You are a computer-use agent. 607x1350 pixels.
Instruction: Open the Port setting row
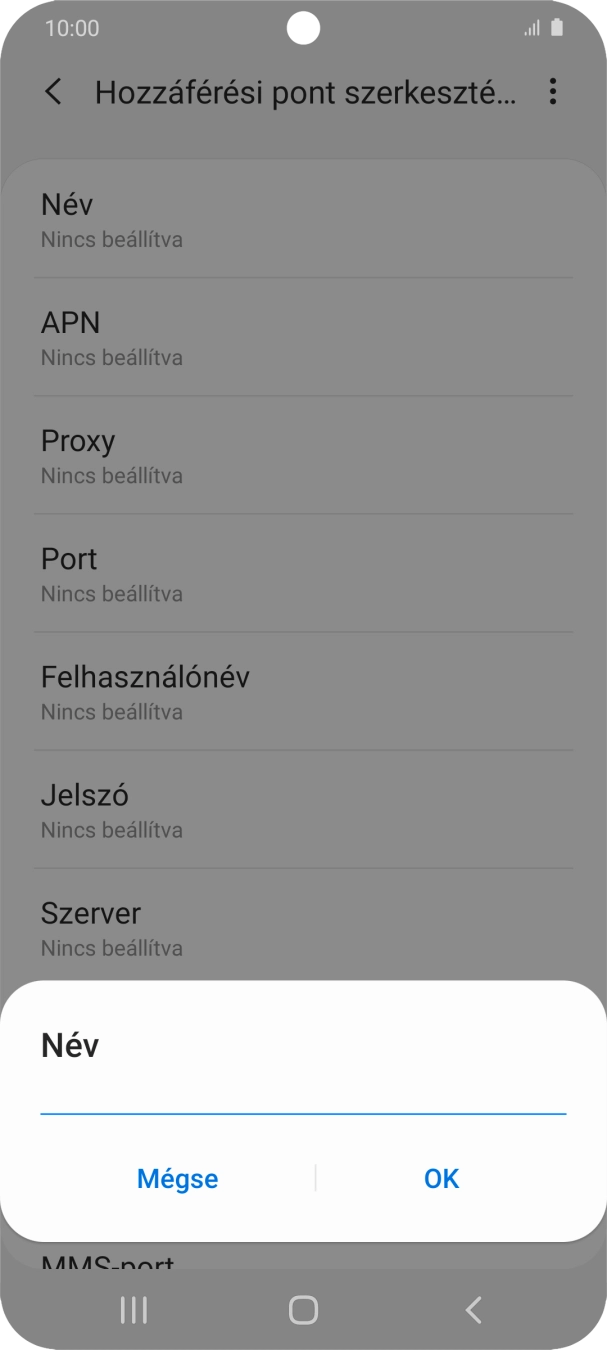[x=303, y=574]
